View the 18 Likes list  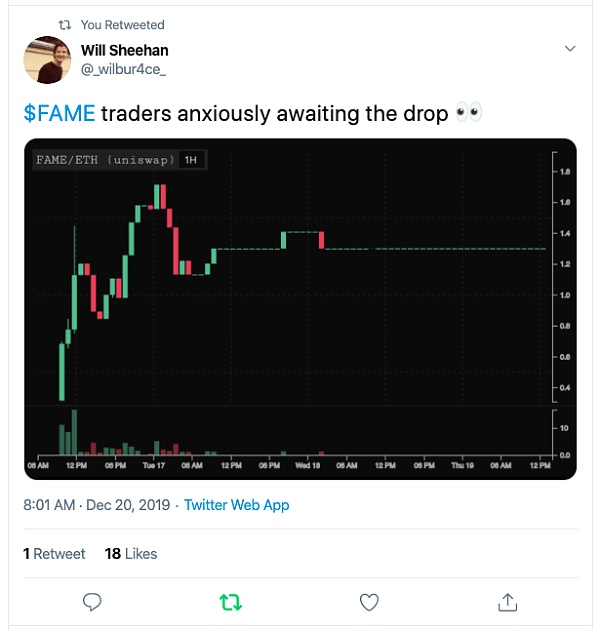[x=131, y=553]
